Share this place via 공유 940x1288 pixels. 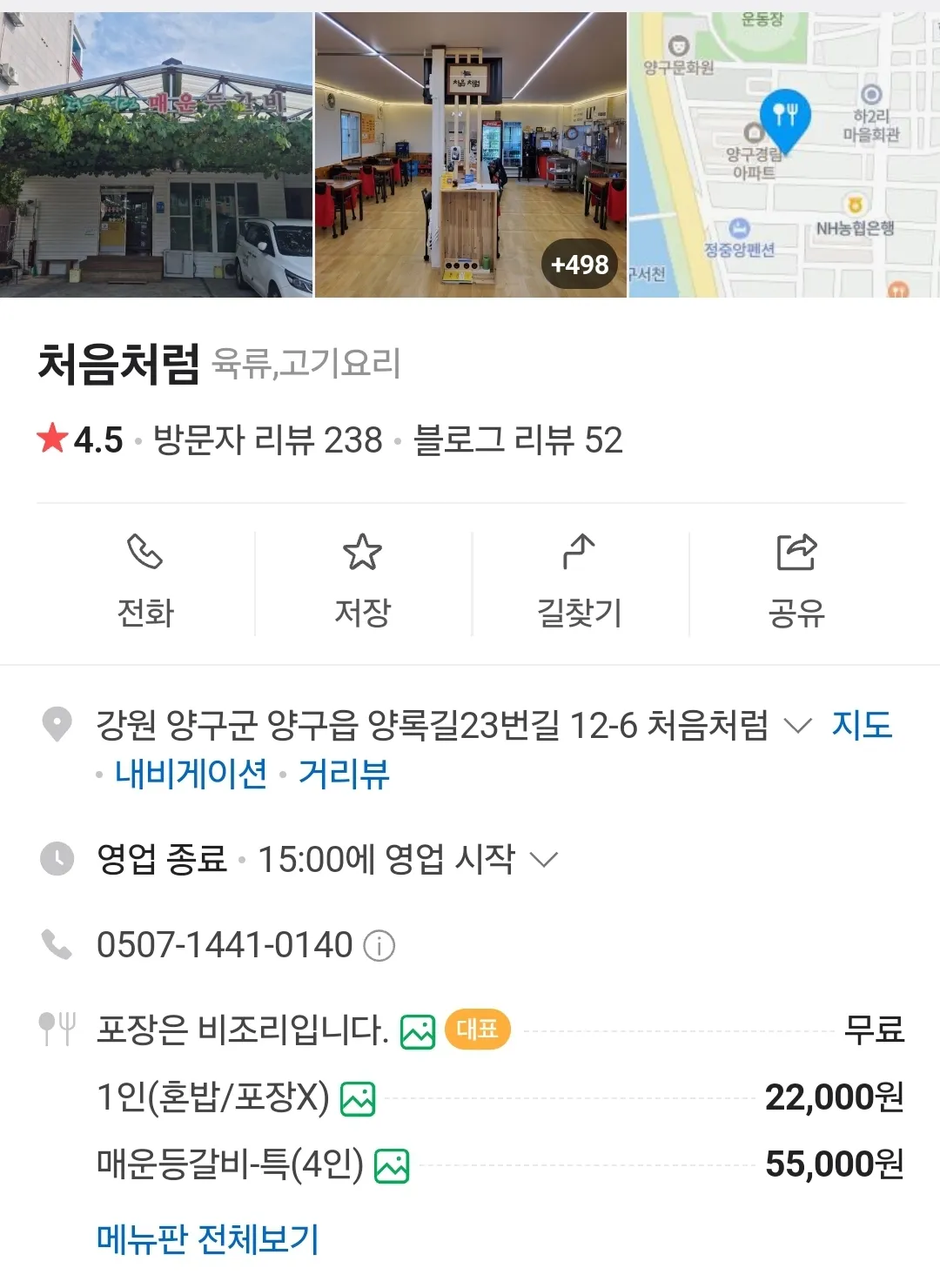796,581
